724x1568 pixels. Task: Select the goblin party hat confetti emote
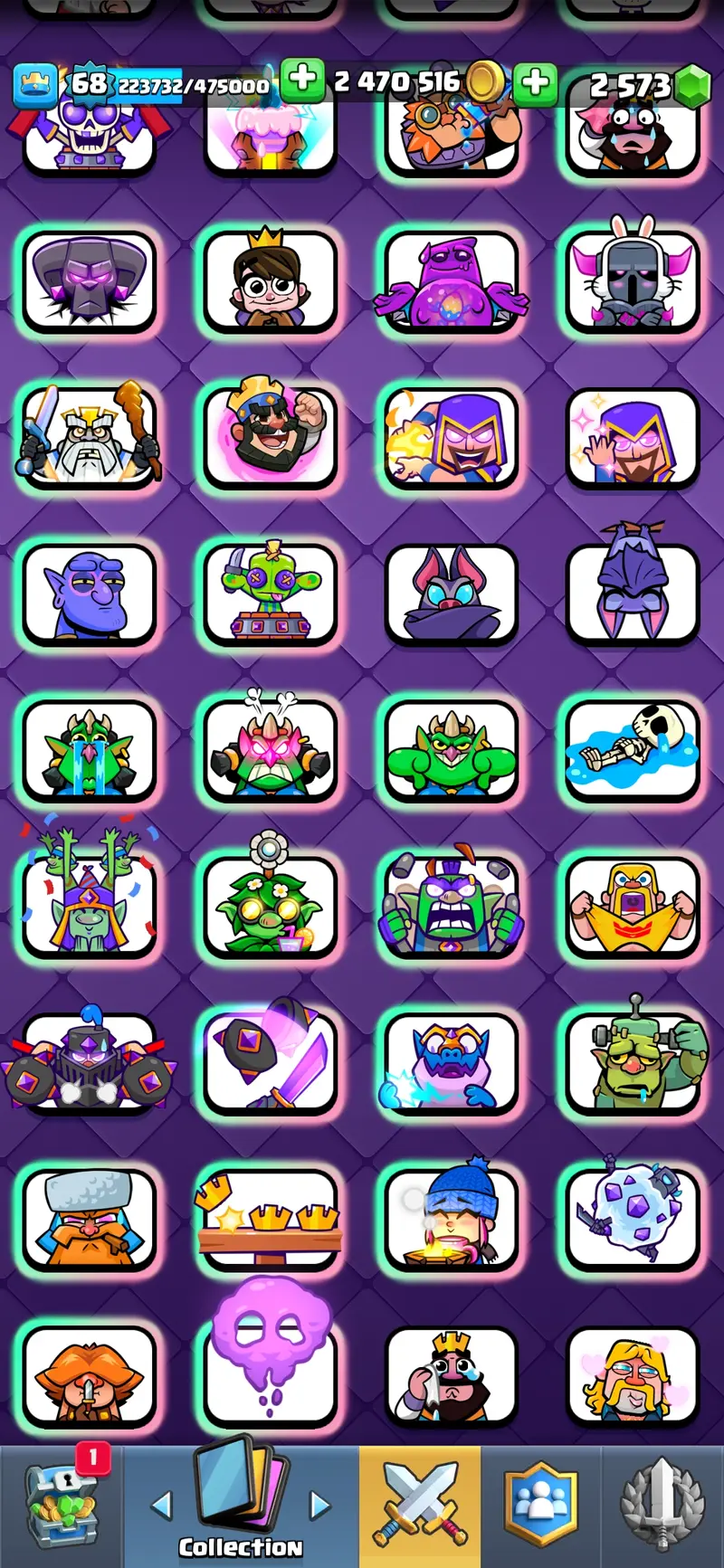pos(89,907)
